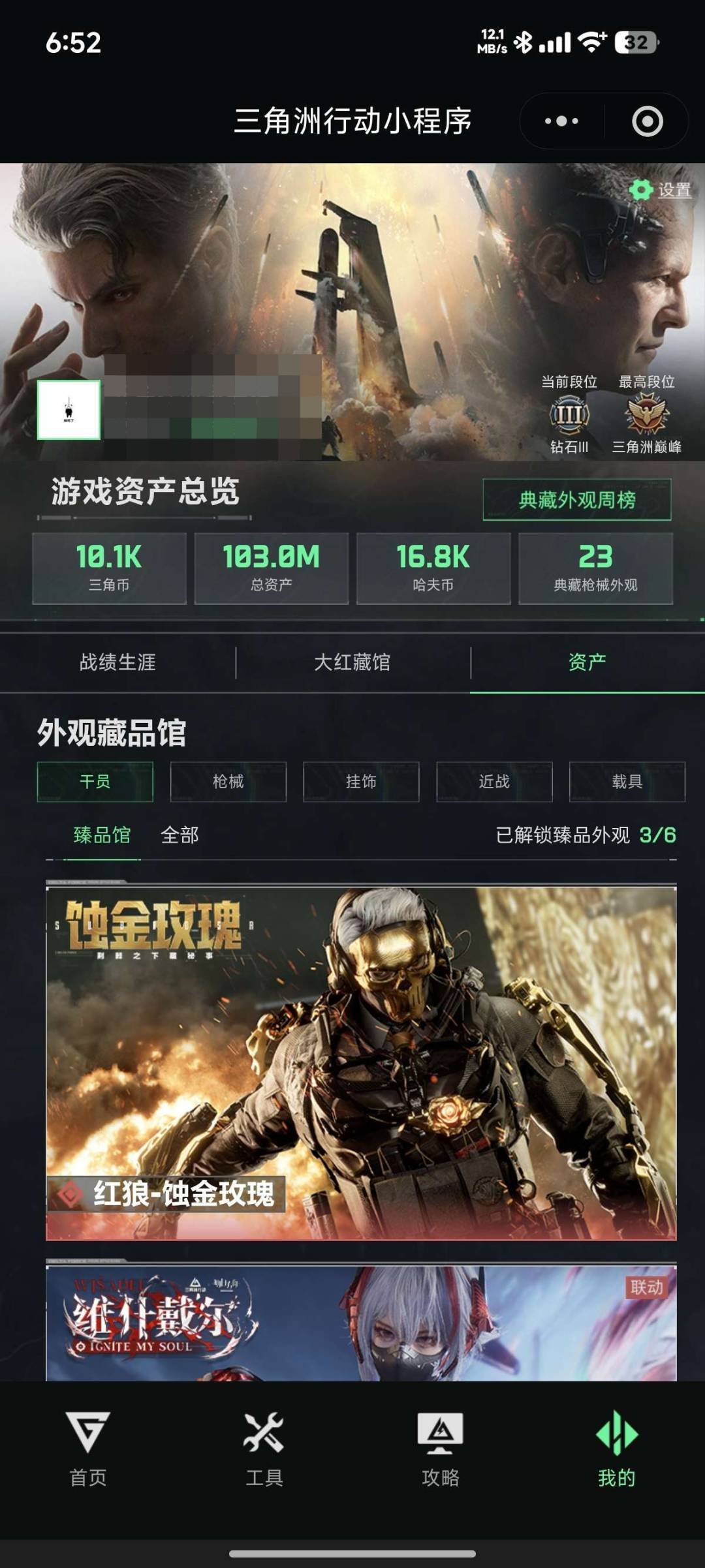View 全部 skins

point(180,835)
